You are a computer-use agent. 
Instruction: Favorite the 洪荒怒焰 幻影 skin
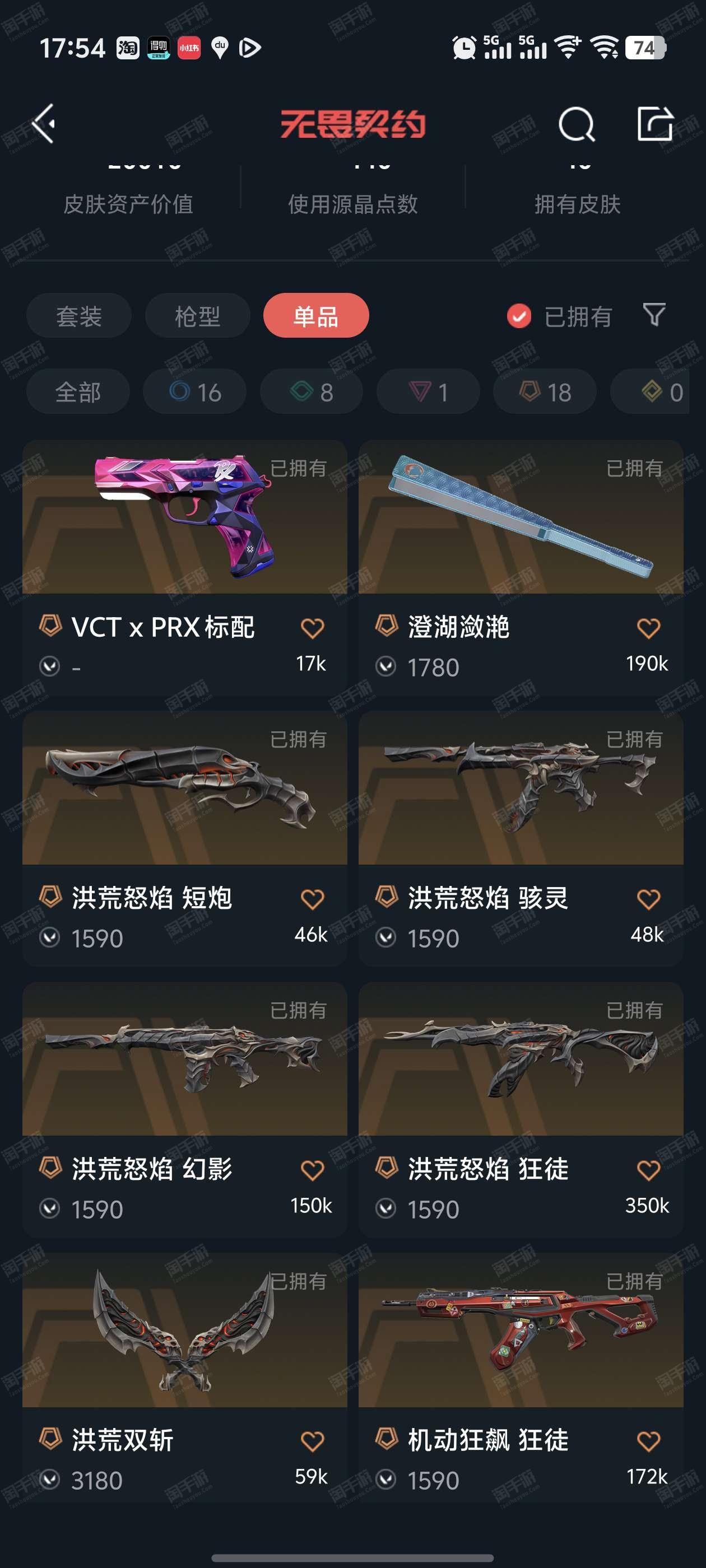[x=312, y=1170]
